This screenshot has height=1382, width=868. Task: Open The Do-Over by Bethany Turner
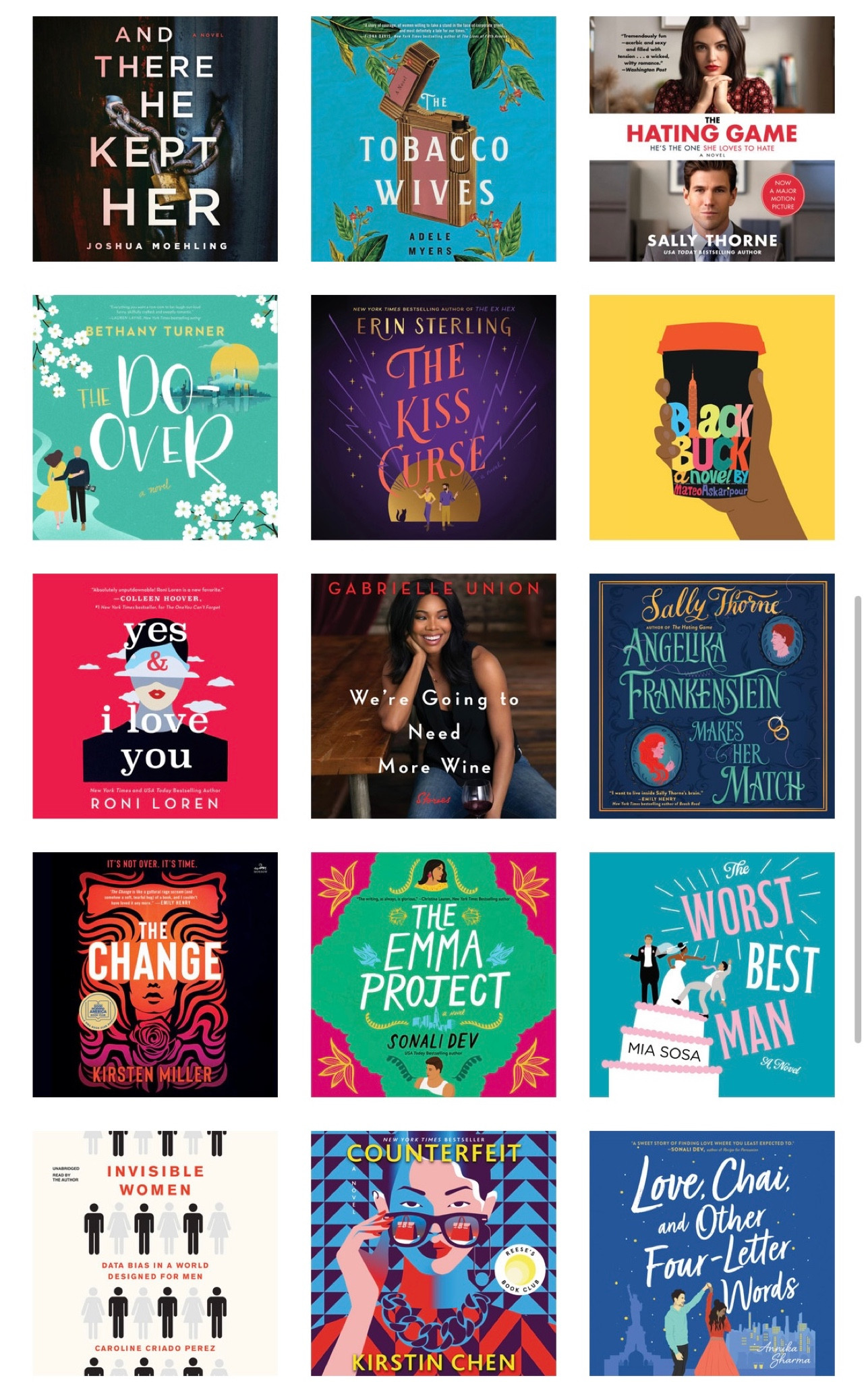(x=154, y=417)
